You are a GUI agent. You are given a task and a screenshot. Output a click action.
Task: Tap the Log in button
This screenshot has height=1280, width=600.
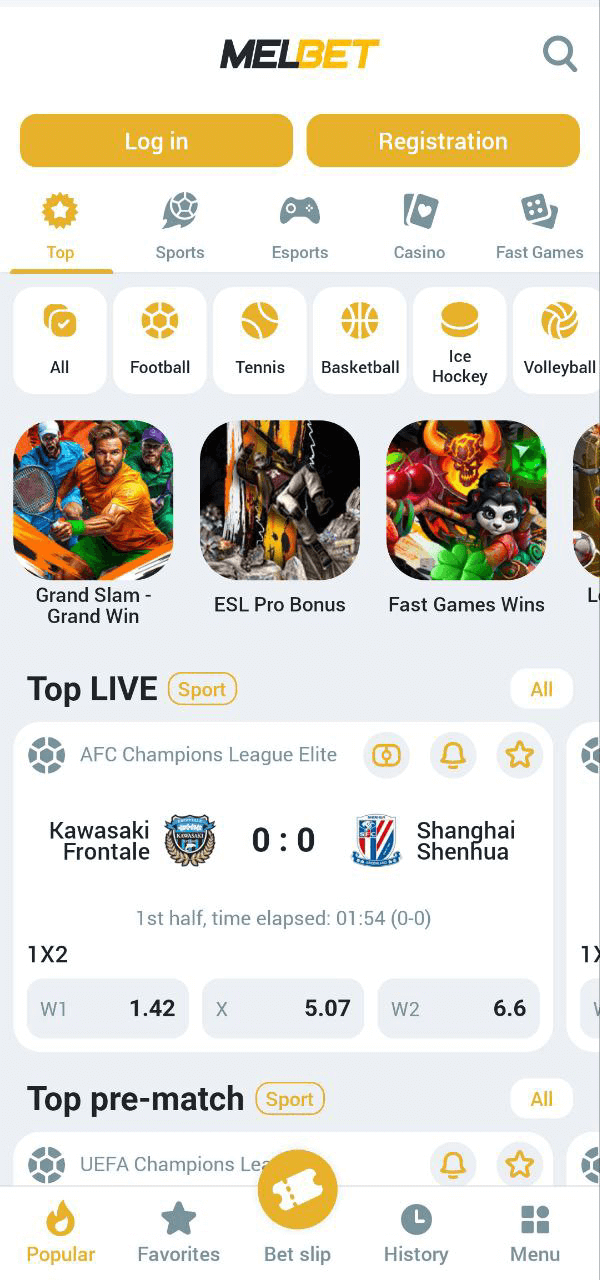click(156, 141)
